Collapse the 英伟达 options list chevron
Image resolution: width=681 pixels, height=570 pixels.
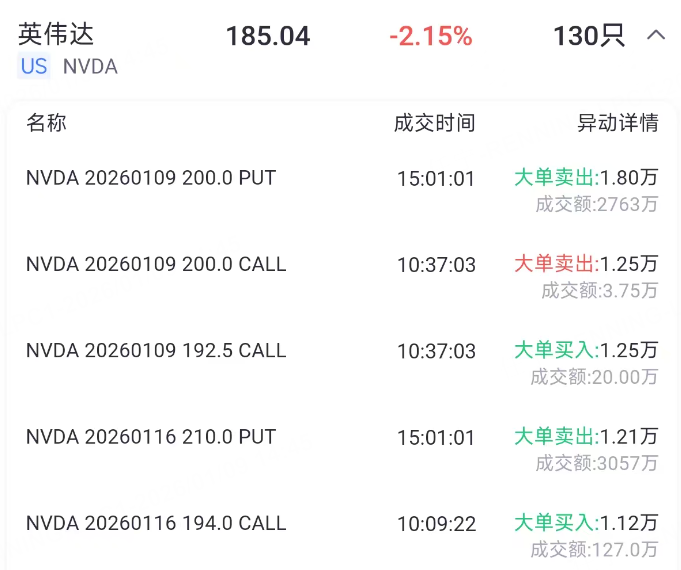[656, 35]
